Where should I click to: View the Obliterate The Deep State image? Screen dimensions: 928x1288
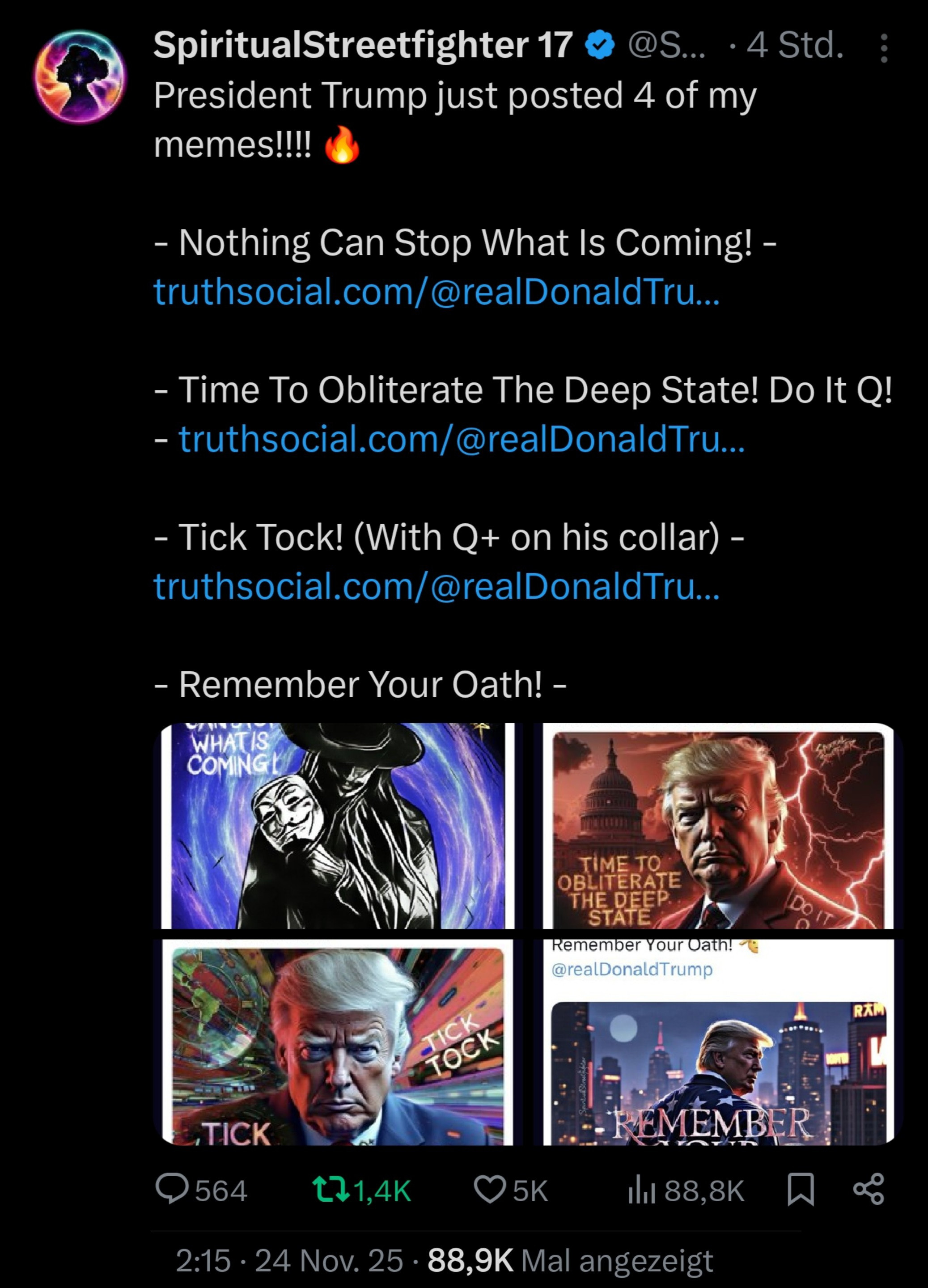tap(718, 826)
